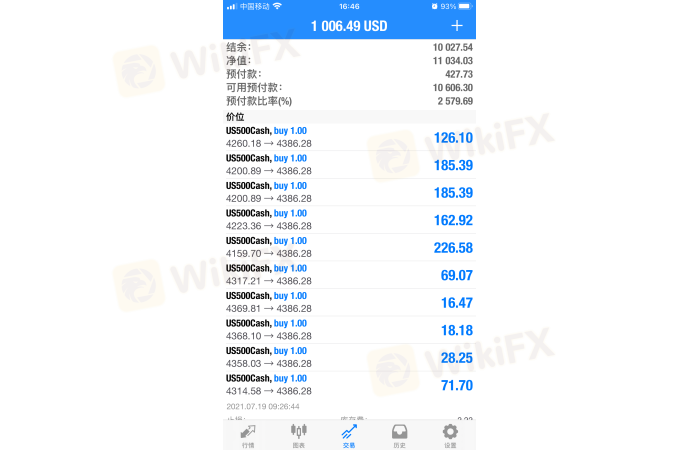The image size is (700, 450).
Task: Open the 图表 tab
Action: (298, 435)
